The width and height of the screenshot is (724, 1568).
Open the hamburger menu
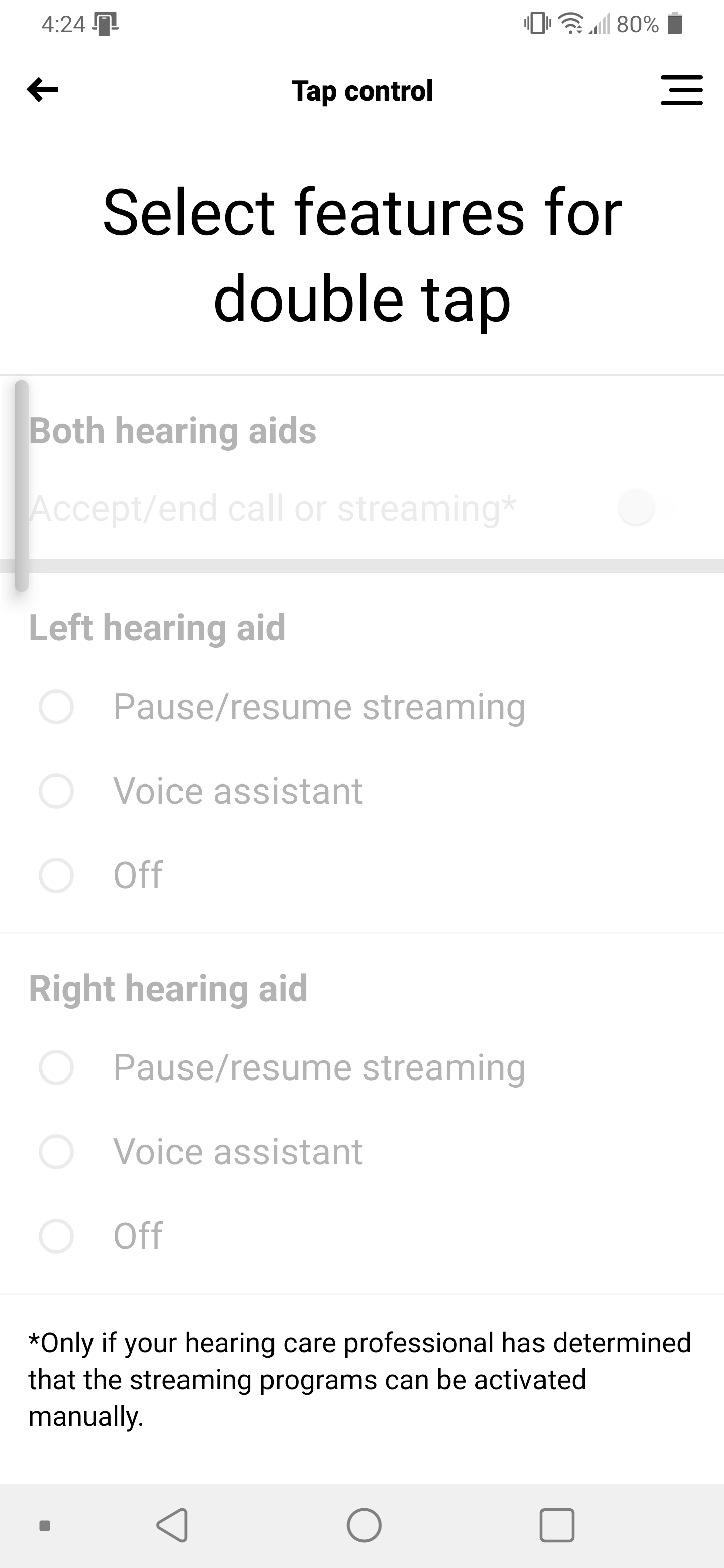point(681,90)
